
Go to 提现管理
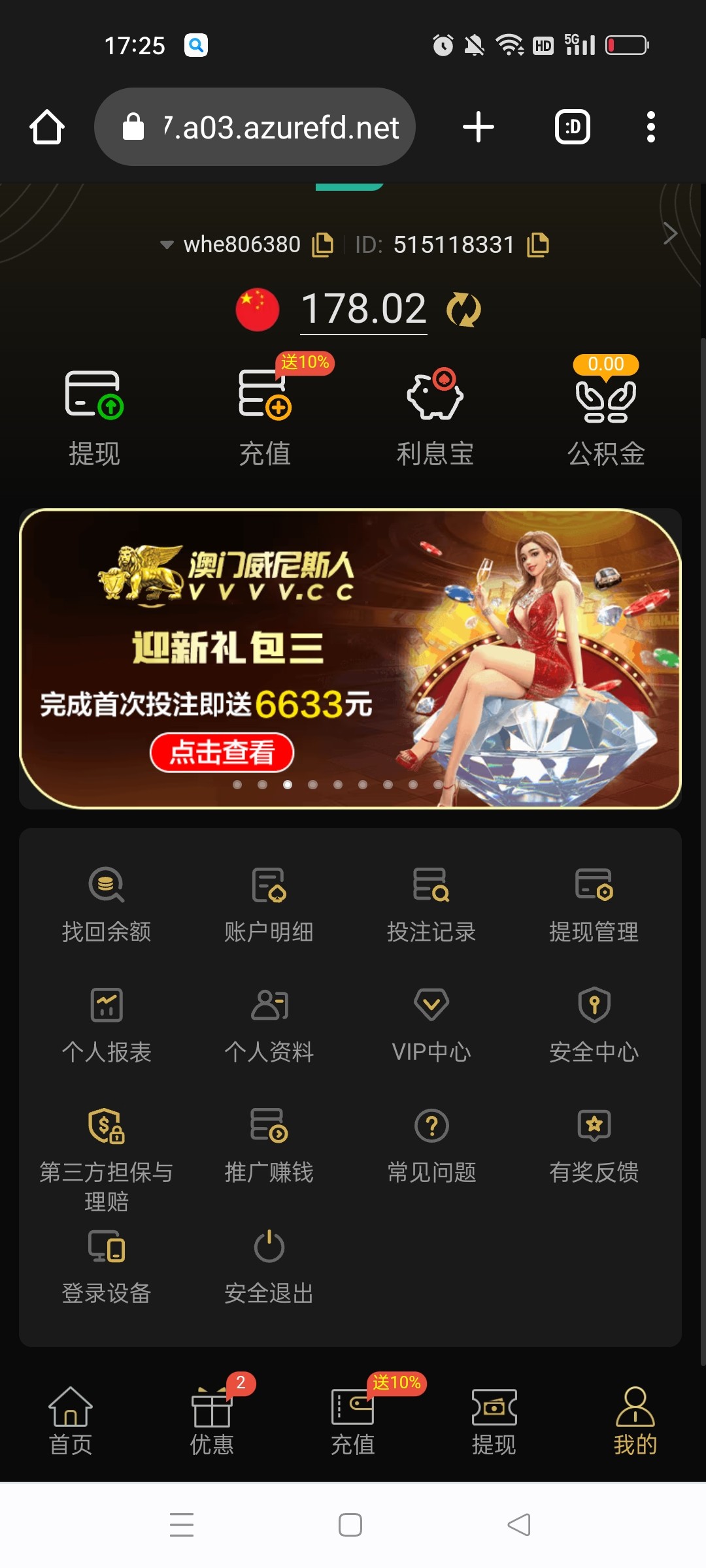tap(594, 905)
